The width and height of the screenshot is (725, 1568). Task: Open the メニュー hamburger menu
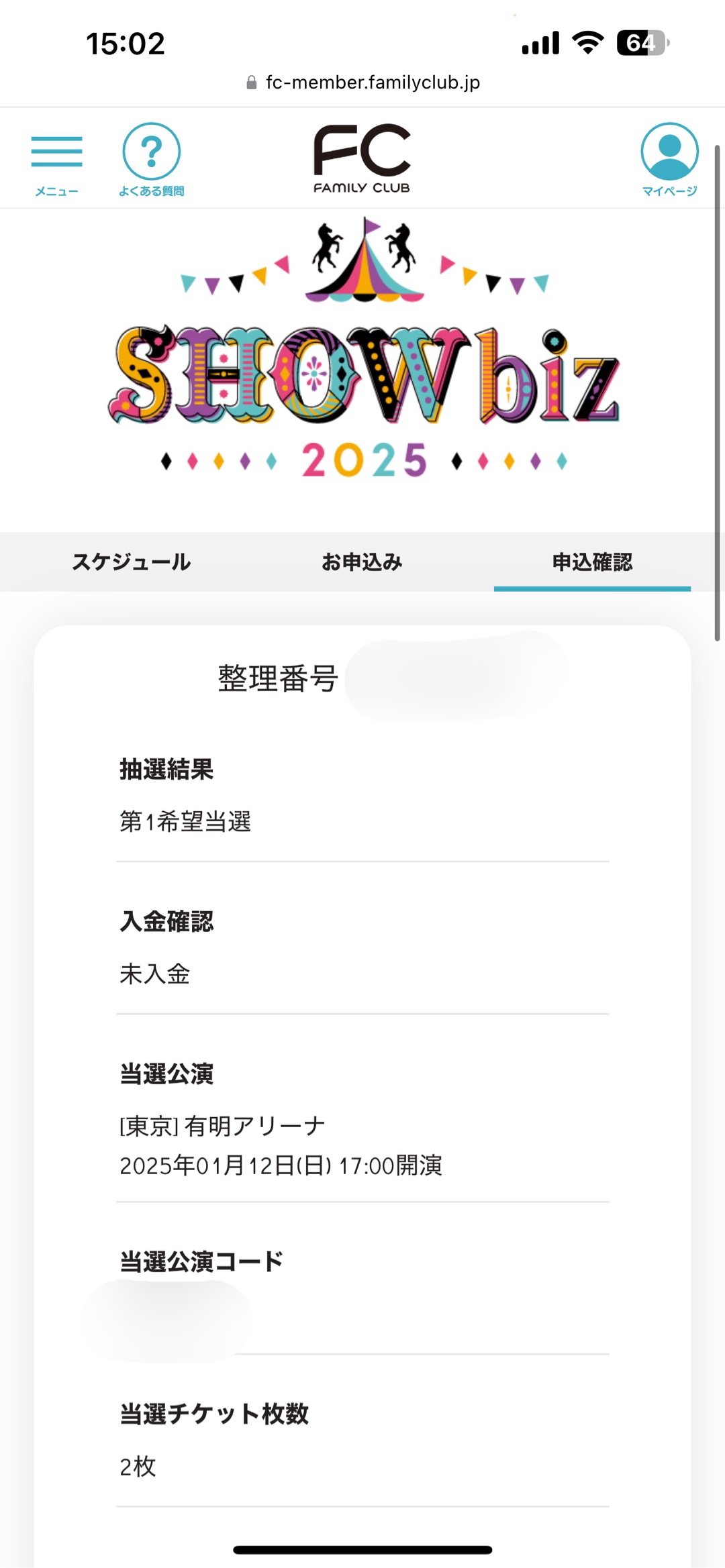(57, 162)
